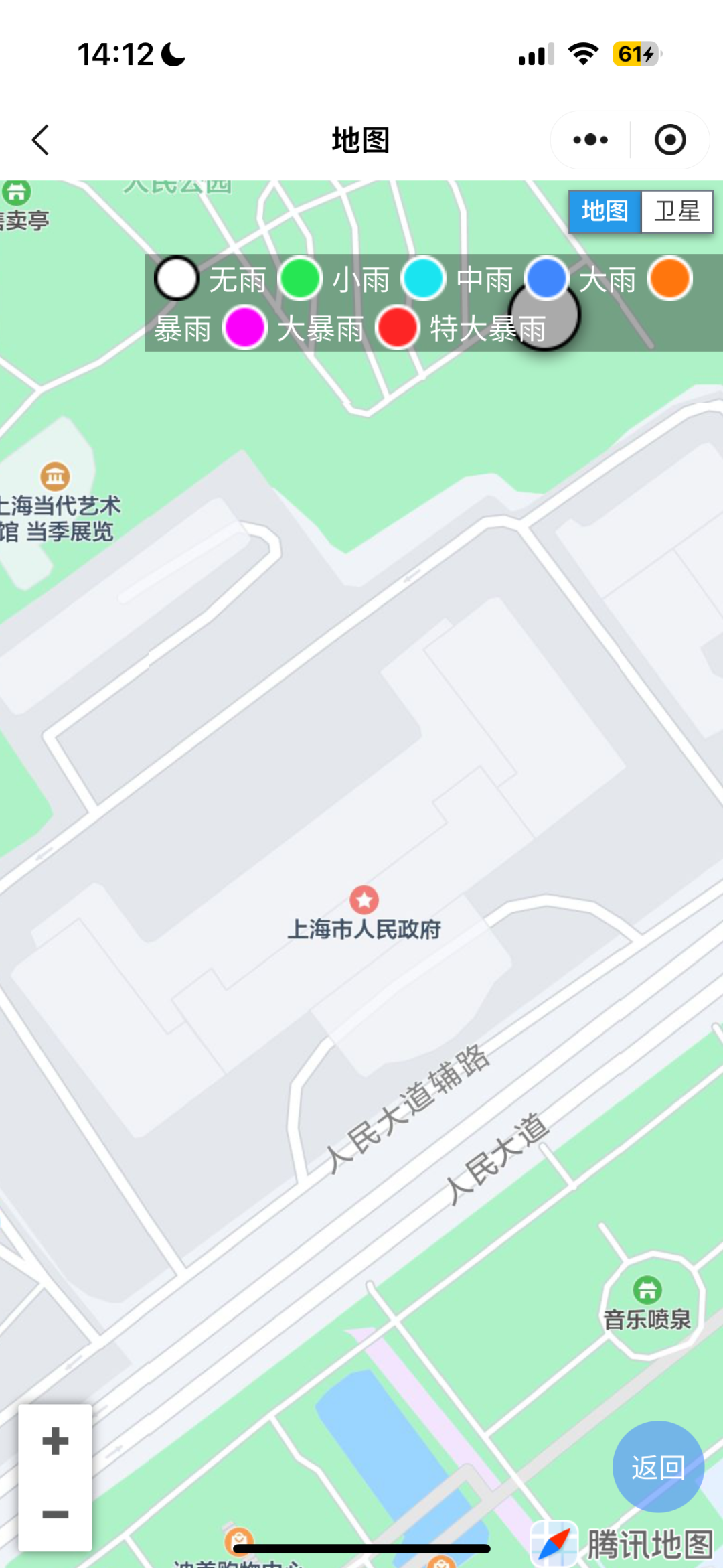
Task: Select the 地图 map view tab
Action: (605, 212)
